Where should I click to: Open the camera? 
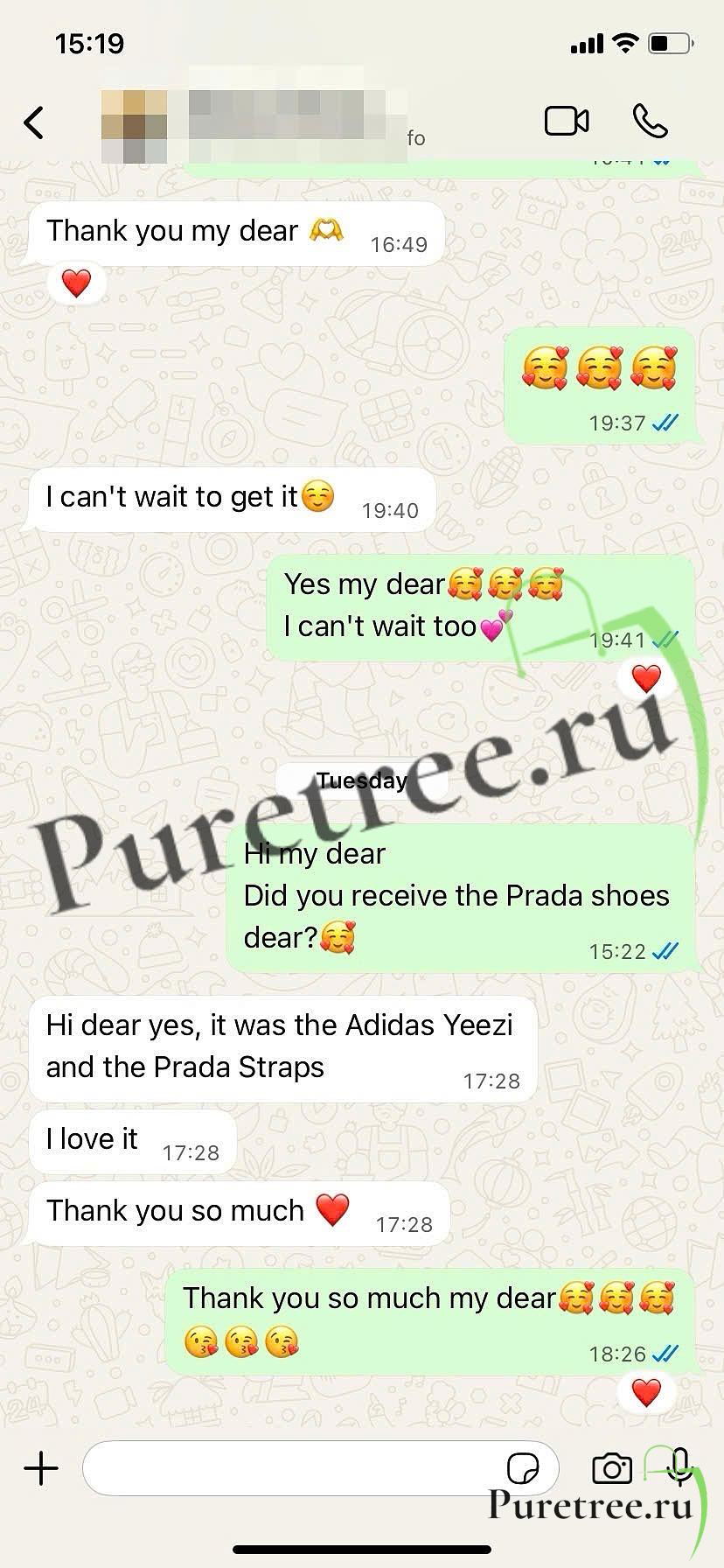tap(612, 1468)
